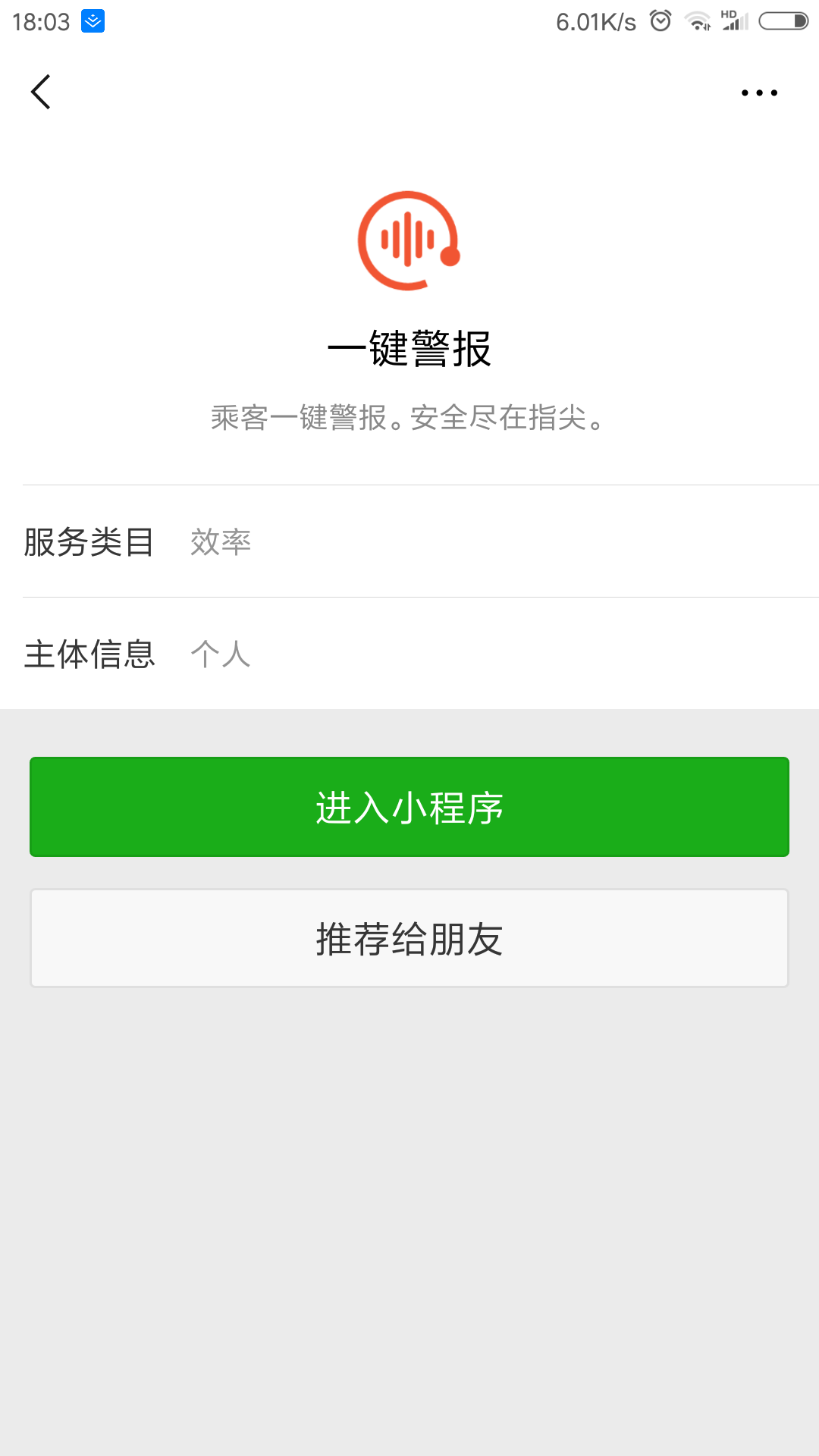Select 推荐给朋友 to recommend to friends

coord(409,938)
